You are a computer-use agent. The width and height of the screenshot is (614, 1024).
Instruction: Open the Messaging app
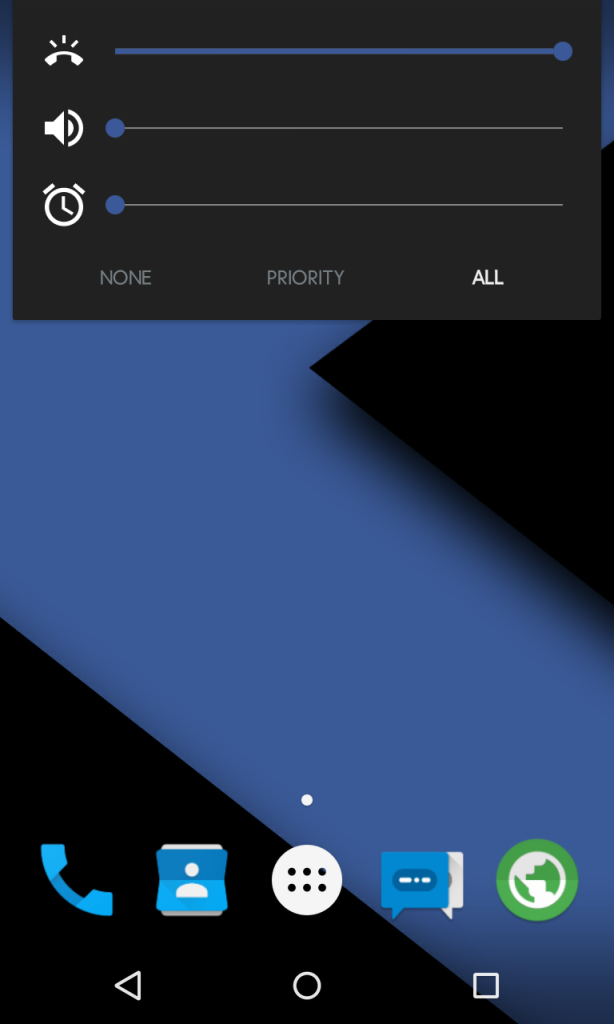click(422, 884)
